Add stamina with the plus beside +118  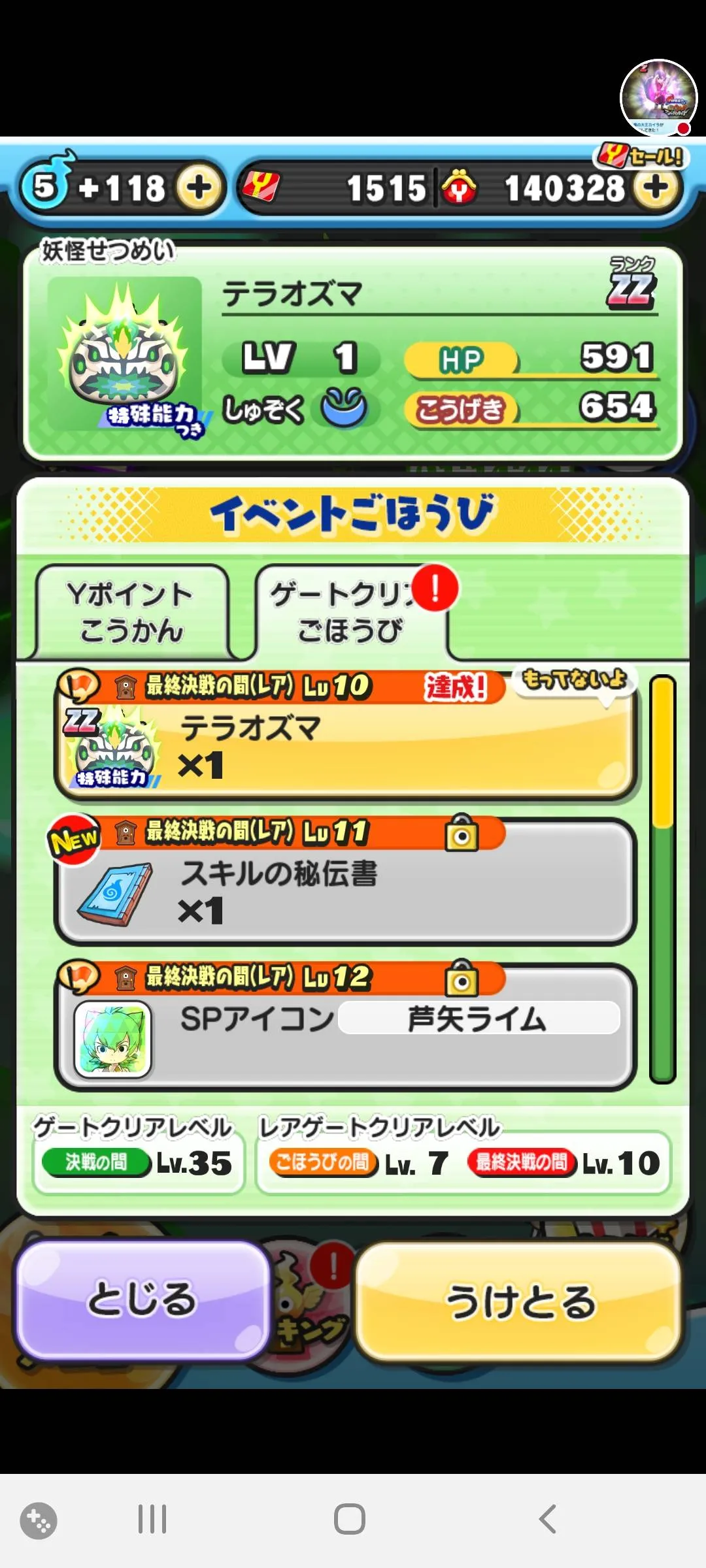[x=199, y=188]
